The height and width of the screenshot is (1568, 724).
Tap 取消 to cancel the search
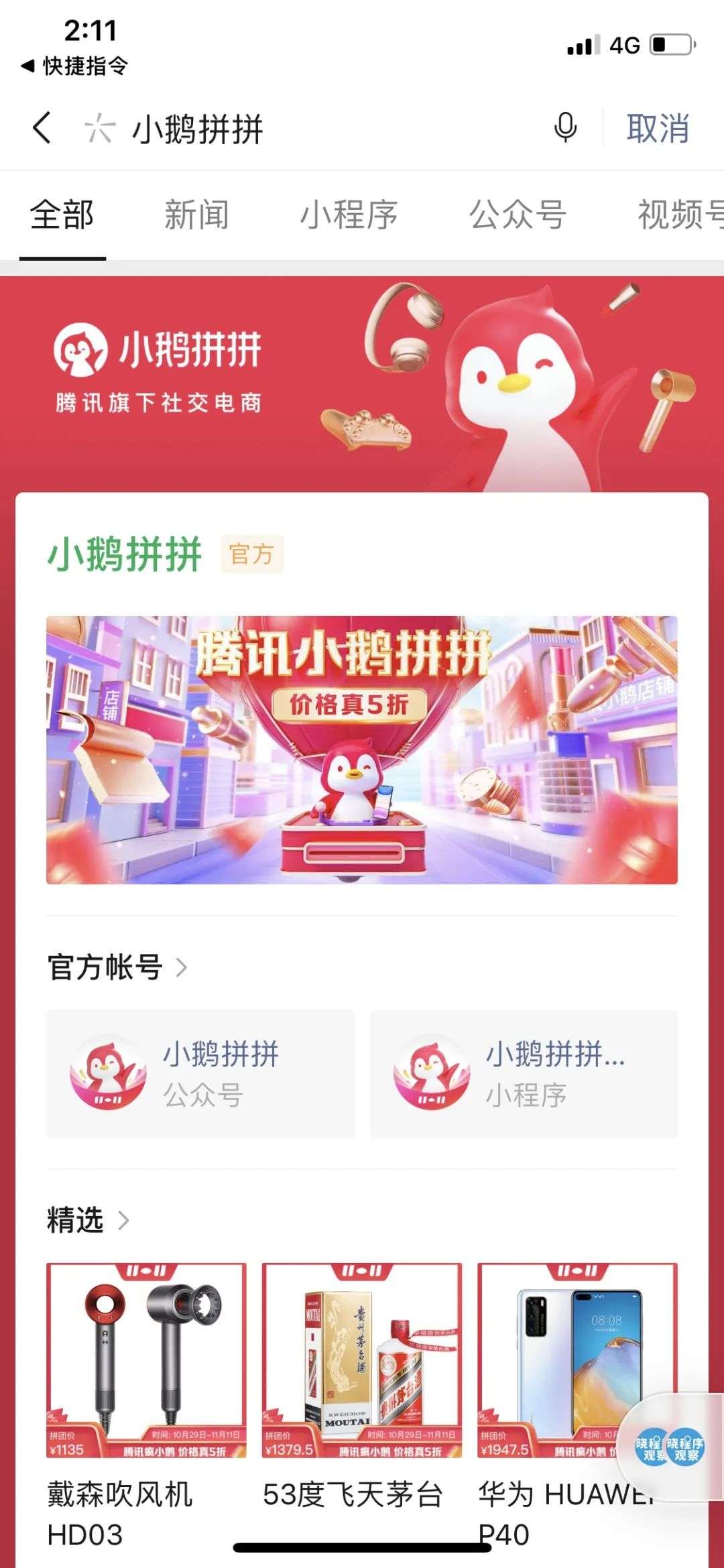[x=657, y=128]
